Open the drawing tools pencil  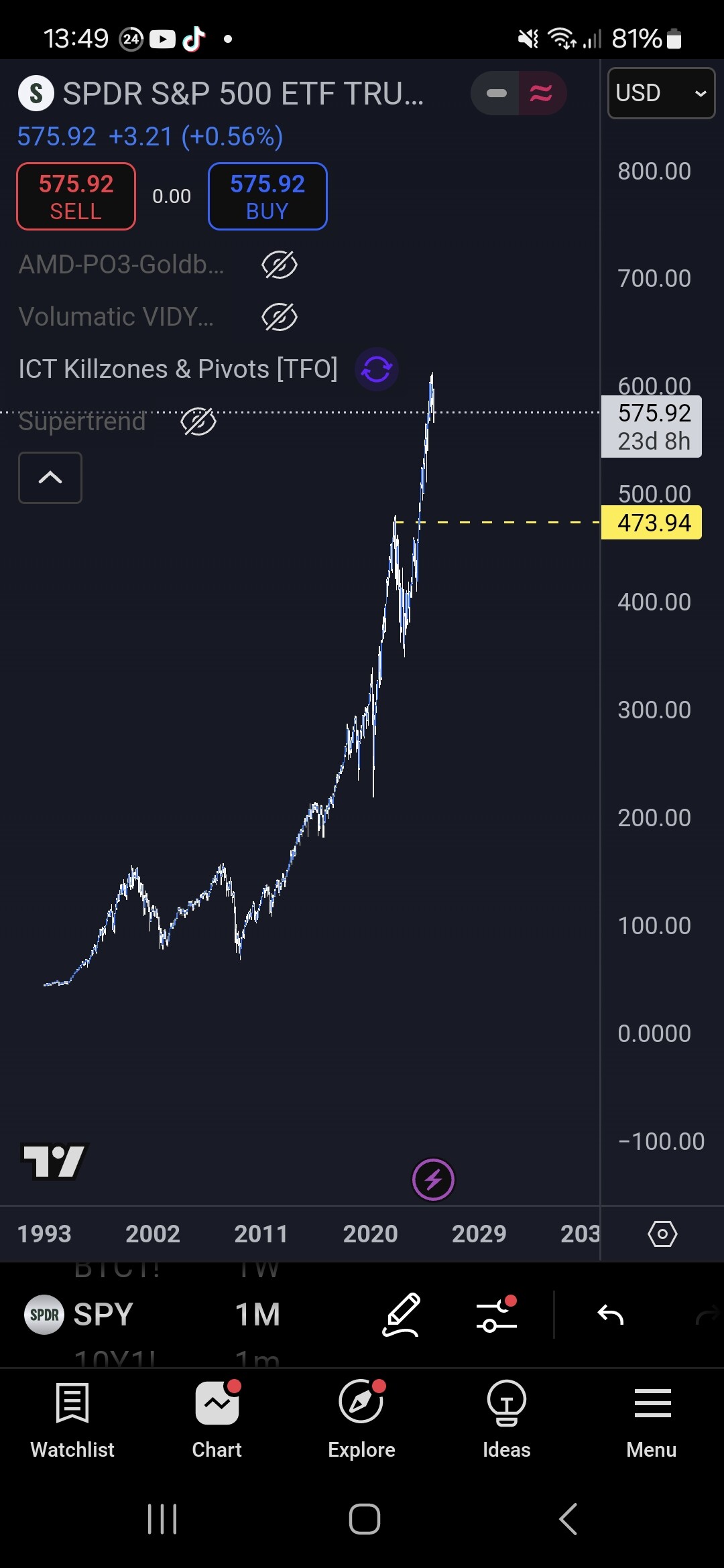pyautogui.click(x=401, y=1314)
